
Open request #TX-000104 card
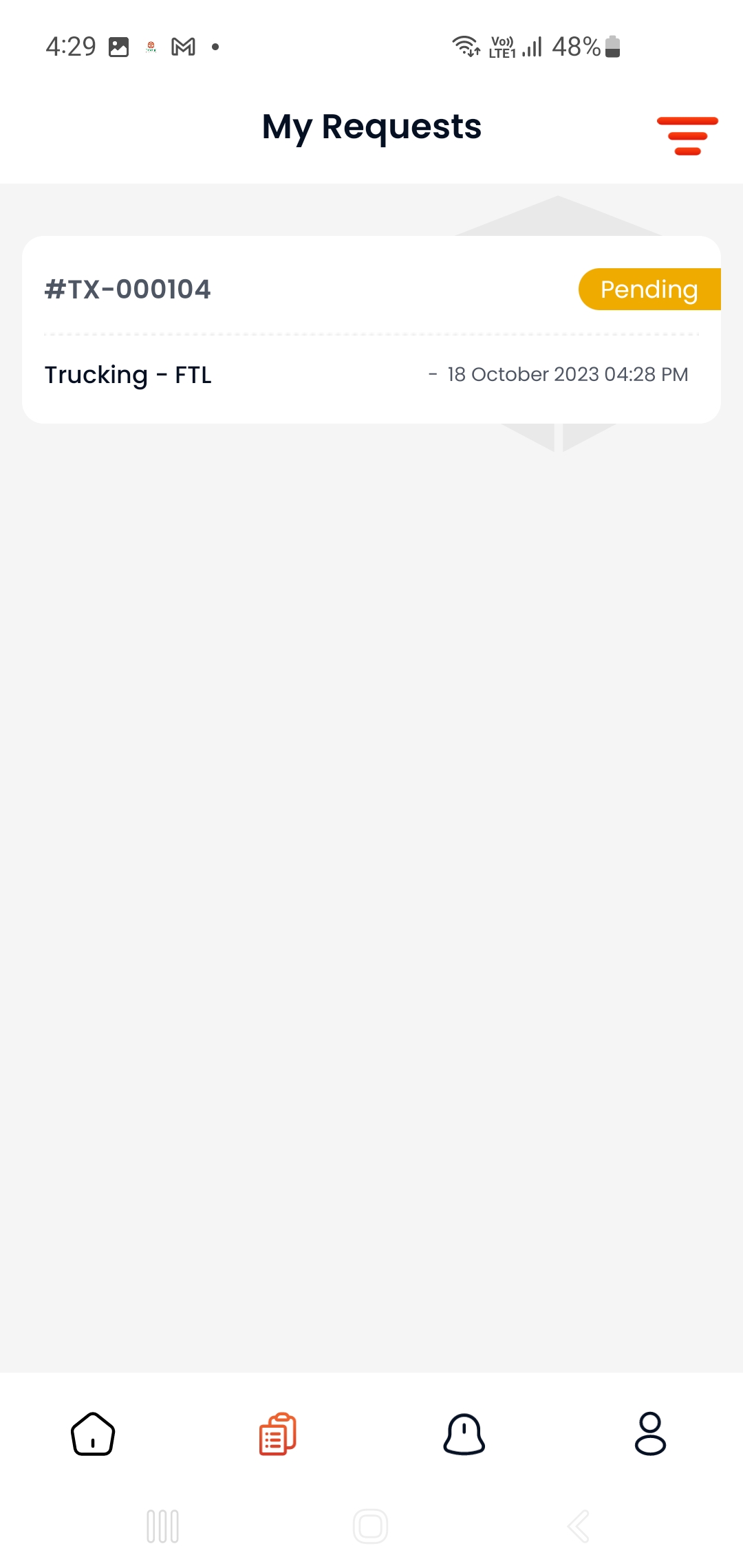[371, 329]
